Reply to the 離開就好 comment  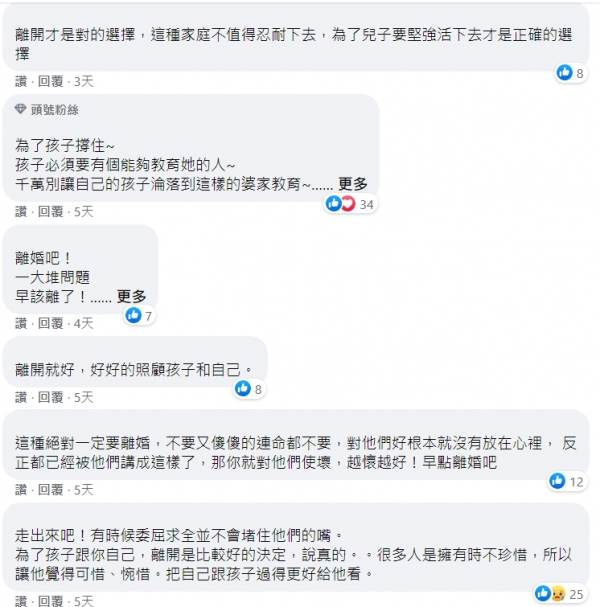tap(48, 397)
